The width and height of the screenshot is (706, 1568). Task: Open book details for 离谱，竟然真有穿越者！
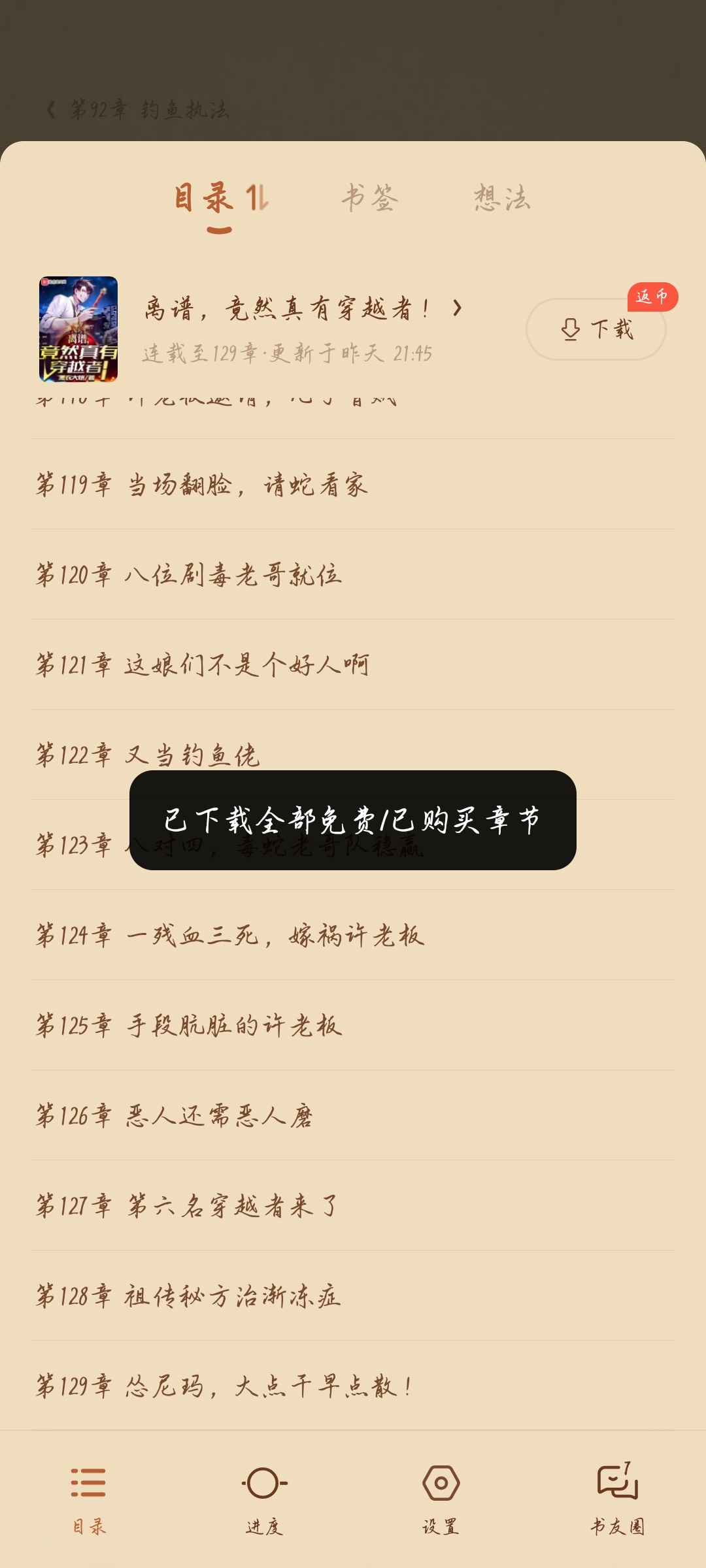(x=302, y=308)
